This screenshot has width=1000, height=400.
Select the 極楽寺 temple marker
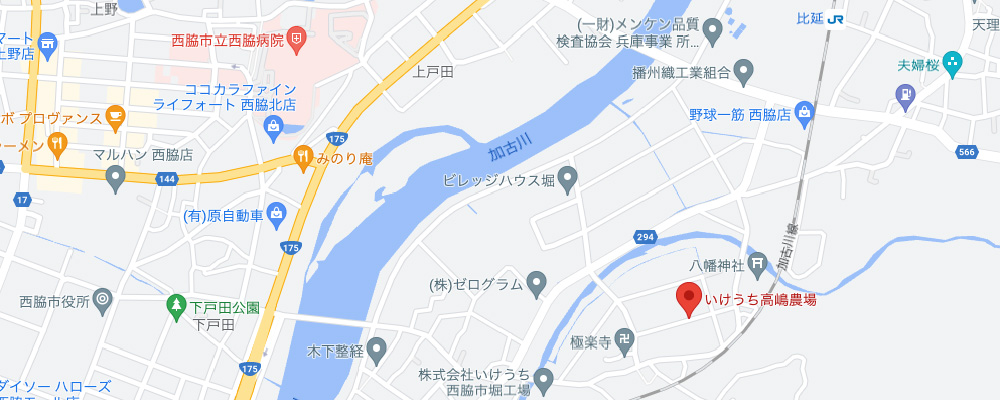click(x=624, y=341)
